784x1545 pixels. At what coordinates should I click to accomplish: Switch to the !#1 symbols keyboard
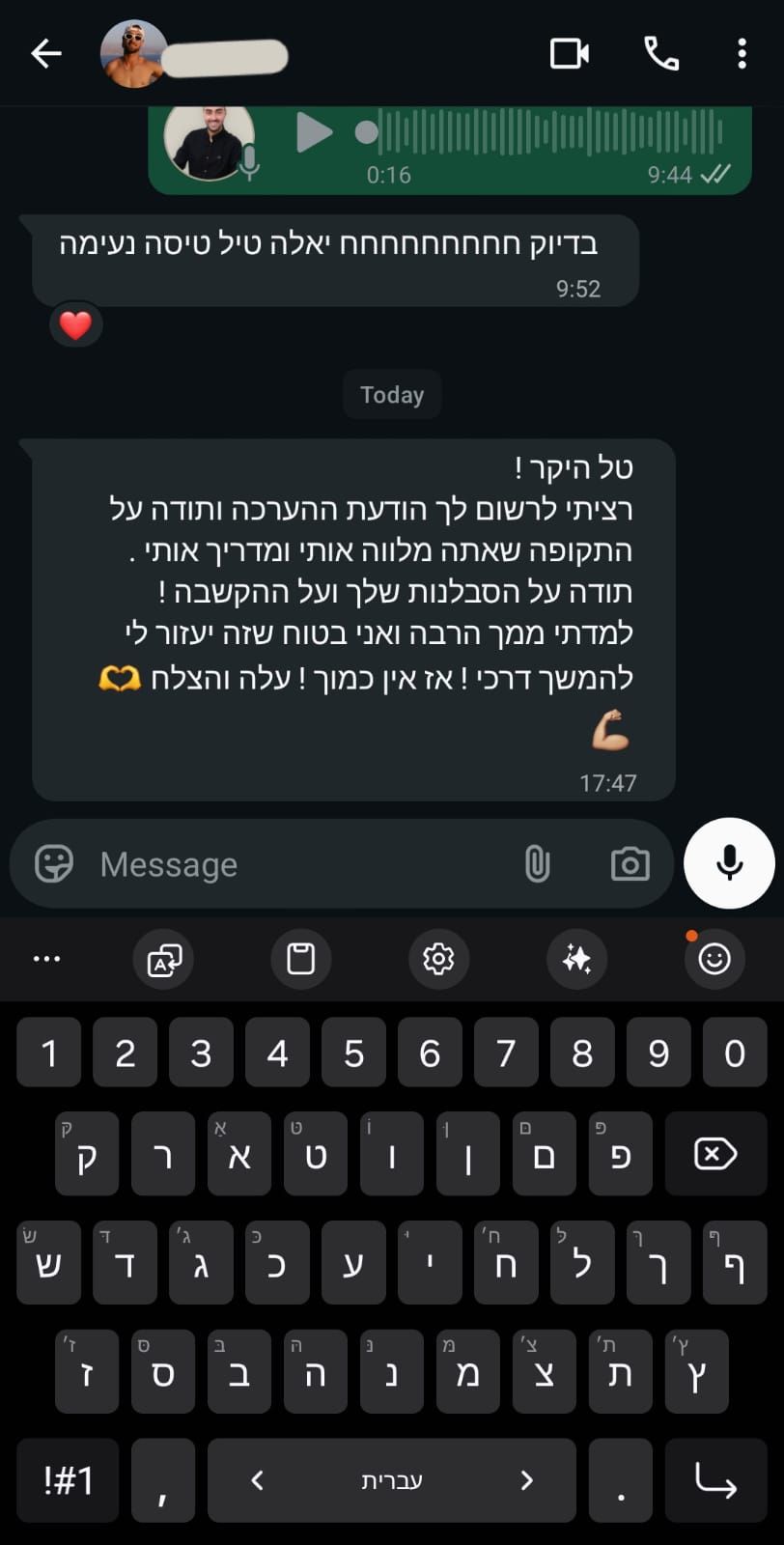[x=68, y=1480]
